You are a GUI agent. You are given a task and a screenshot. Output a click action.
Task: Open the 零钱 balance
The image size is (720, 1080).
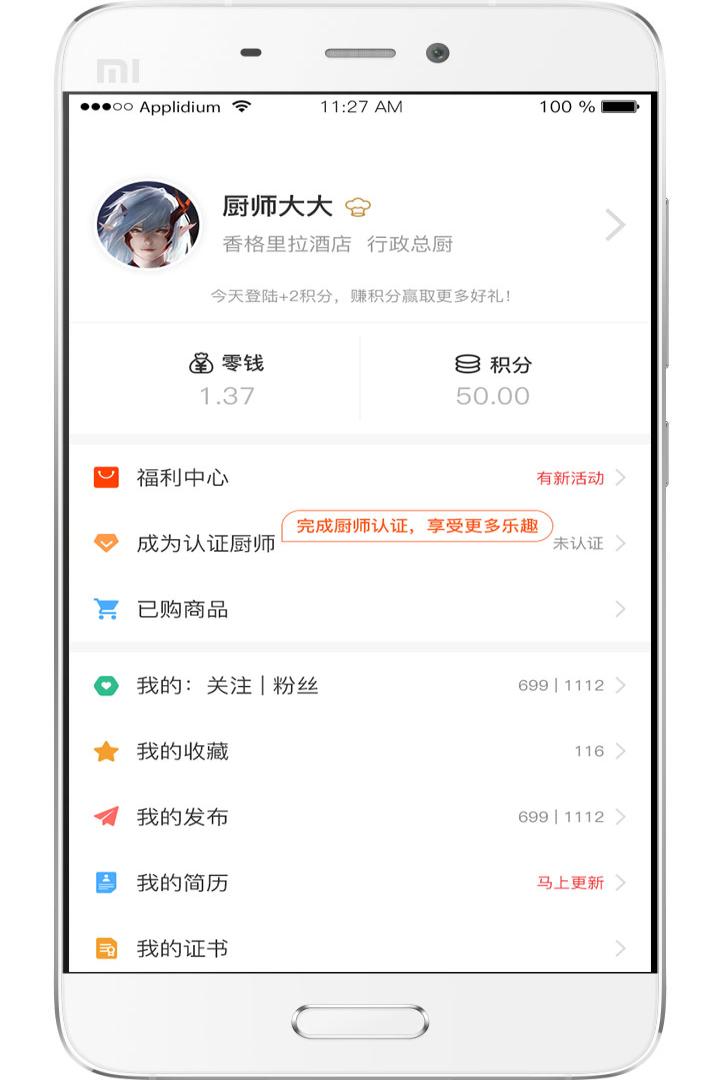226,380
